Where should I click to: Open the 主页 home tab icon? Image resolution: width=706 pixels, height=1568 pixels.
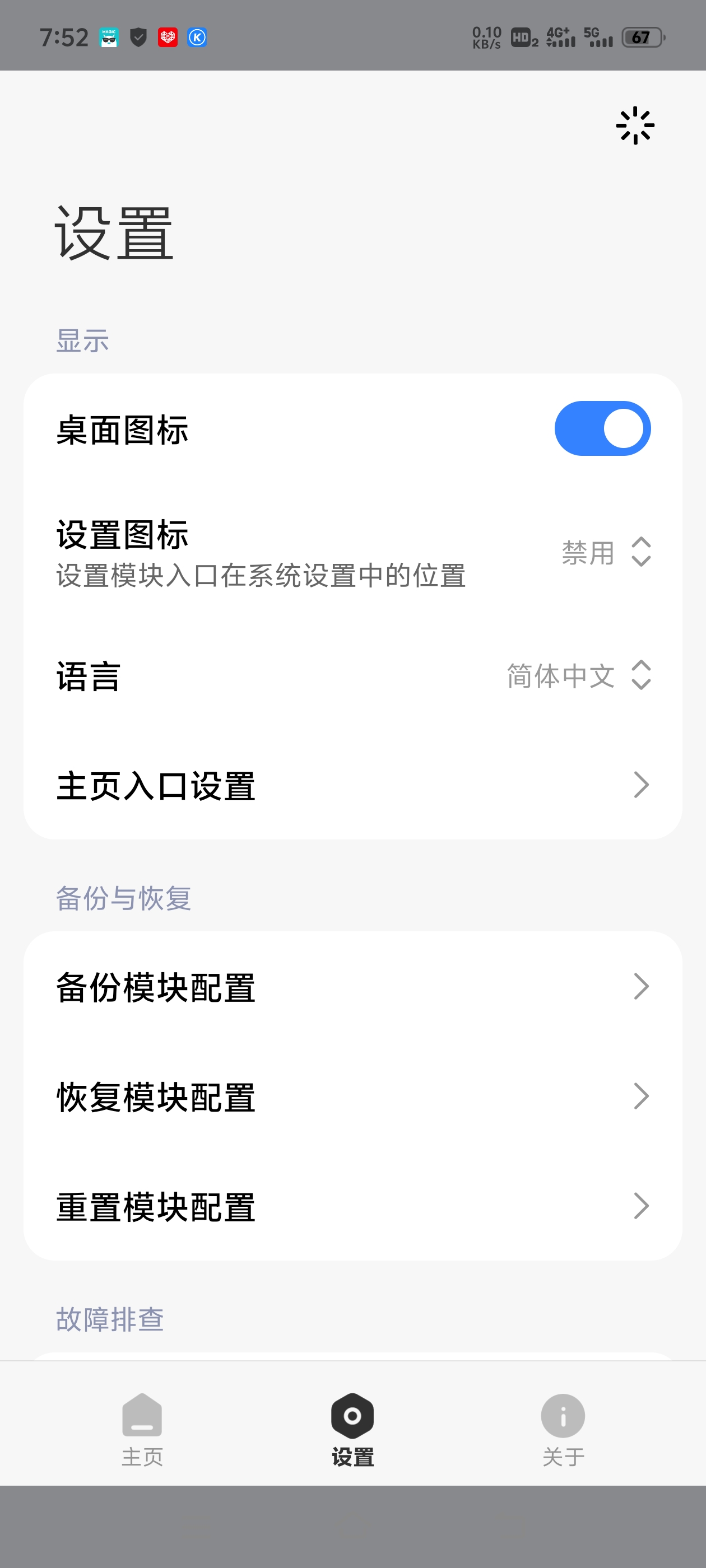[x=142, y=1415]
